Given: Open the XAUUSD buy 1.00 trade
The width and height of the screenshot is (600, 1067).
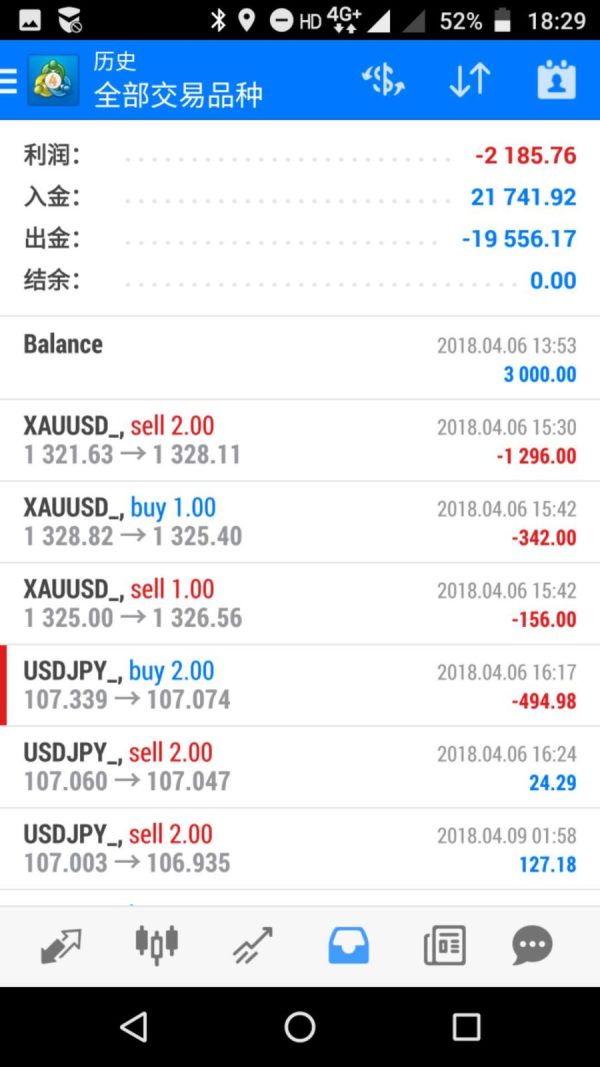Looking at the screenshot, I should (x=300, y=522).
